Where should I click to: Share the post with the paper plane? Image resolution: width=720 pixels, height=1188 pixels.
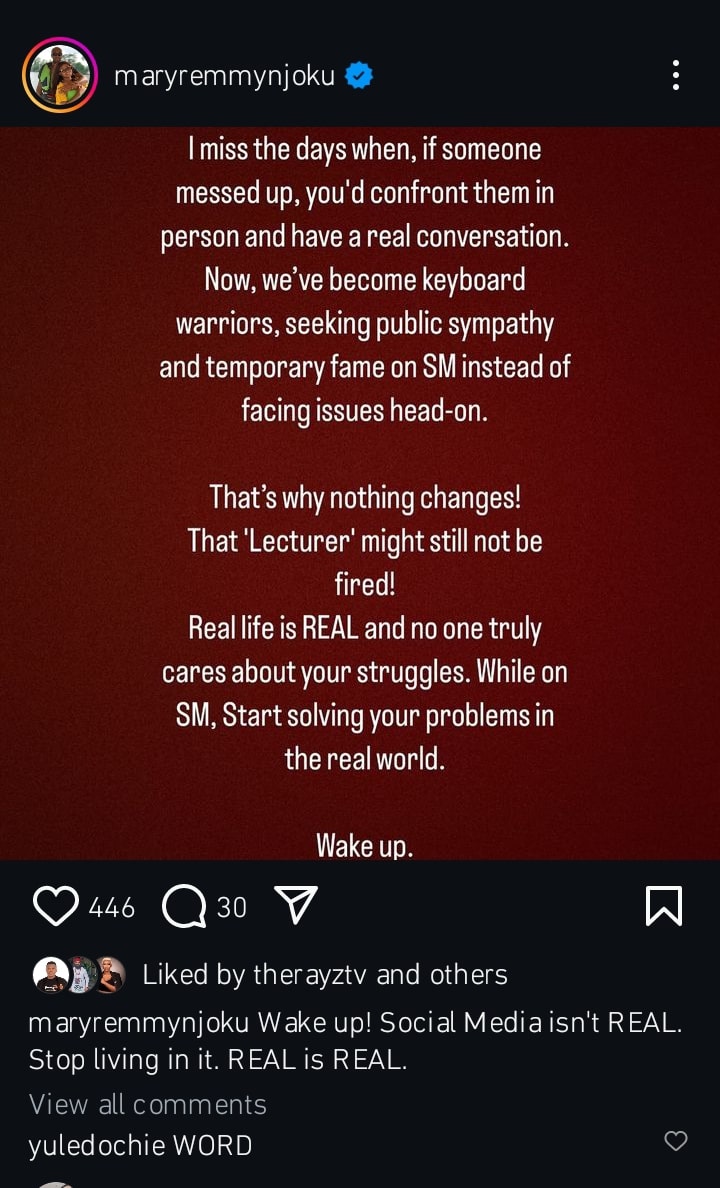(x=296, y=905)
